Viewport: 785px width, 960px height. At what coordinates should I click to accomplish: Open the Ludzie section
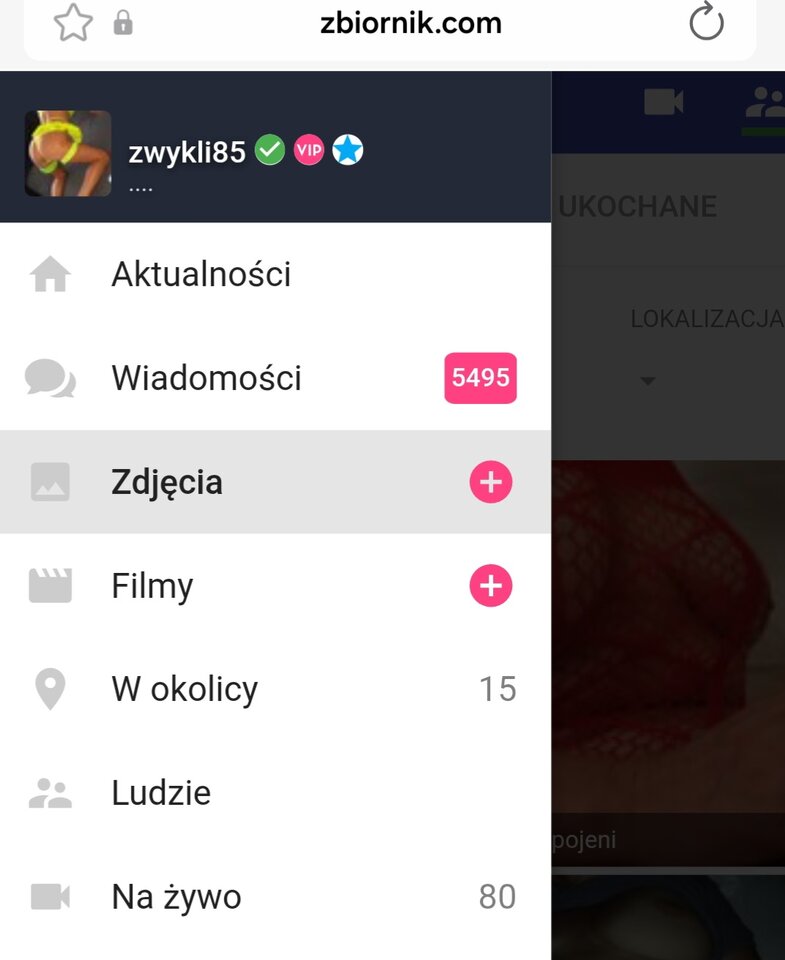[161, 793]
